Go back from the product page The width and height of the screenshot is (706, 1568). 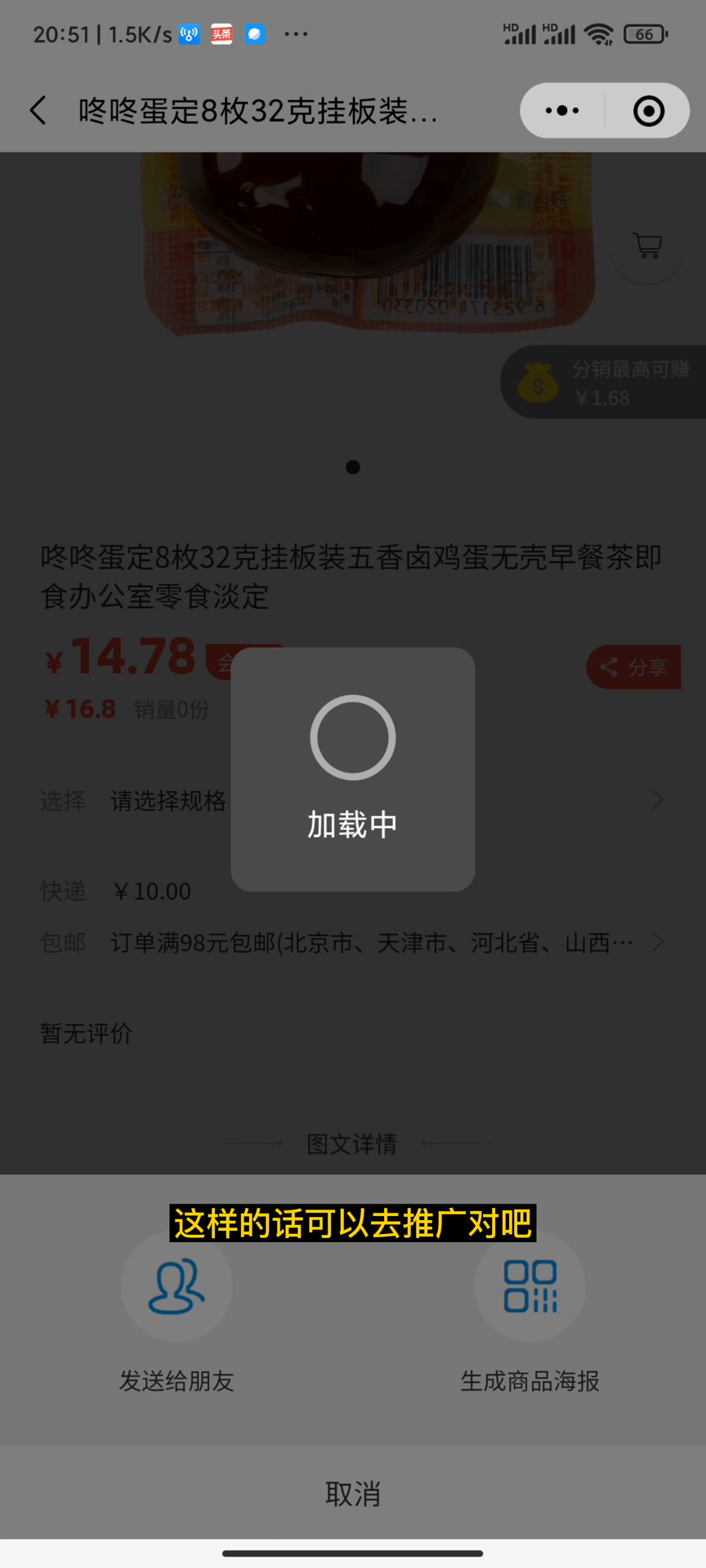click(38, 110)
